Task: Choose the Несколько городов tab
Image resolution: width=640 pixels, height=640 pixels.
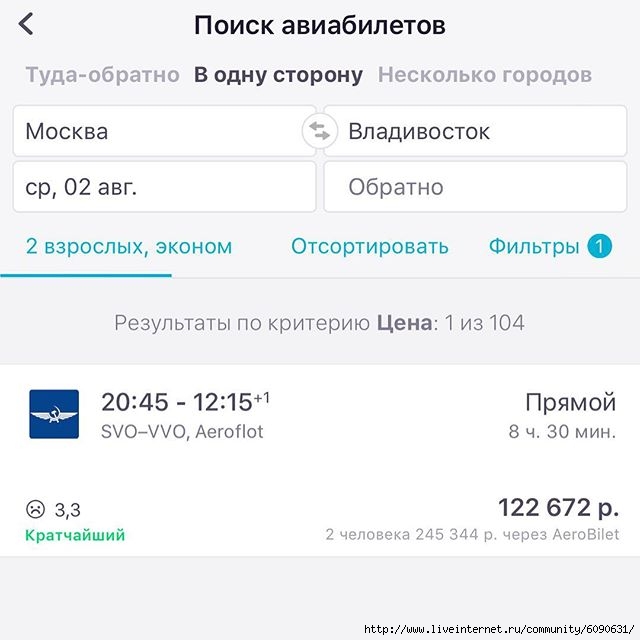Action: click(x=484, y=75)
